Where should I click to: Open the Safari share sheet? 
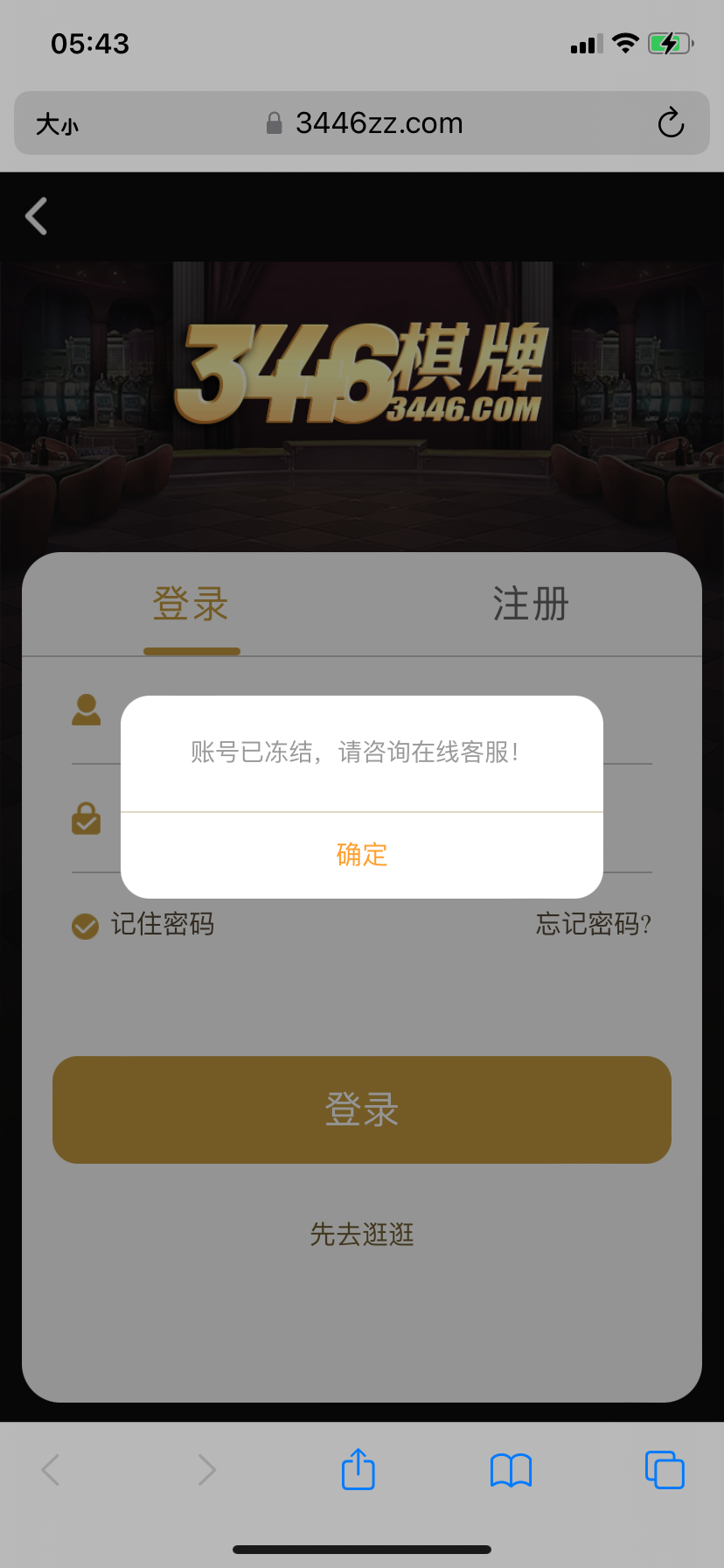pos(358,1469)
